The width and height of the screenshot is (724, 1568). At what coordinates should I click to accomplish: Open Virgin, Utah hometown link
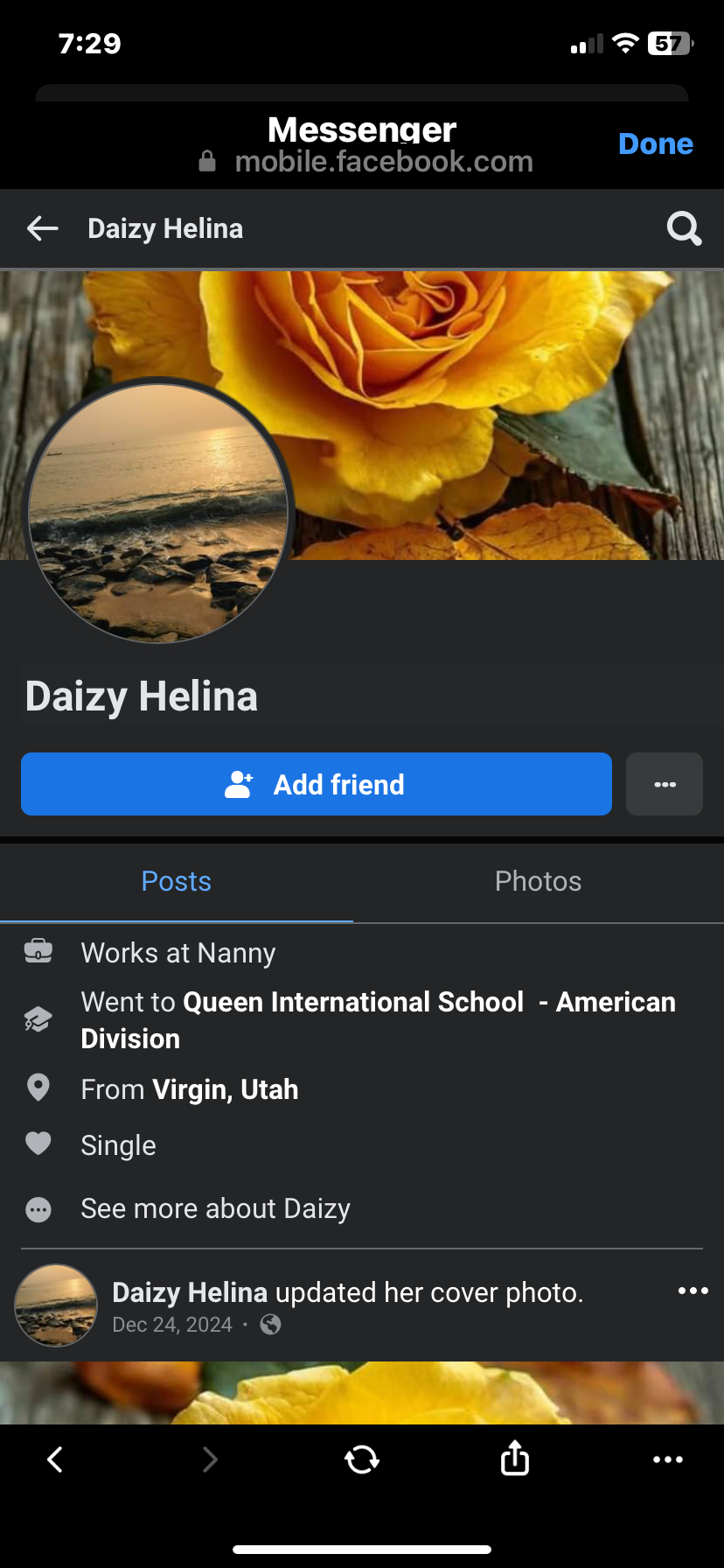(x=226, y=1089)
